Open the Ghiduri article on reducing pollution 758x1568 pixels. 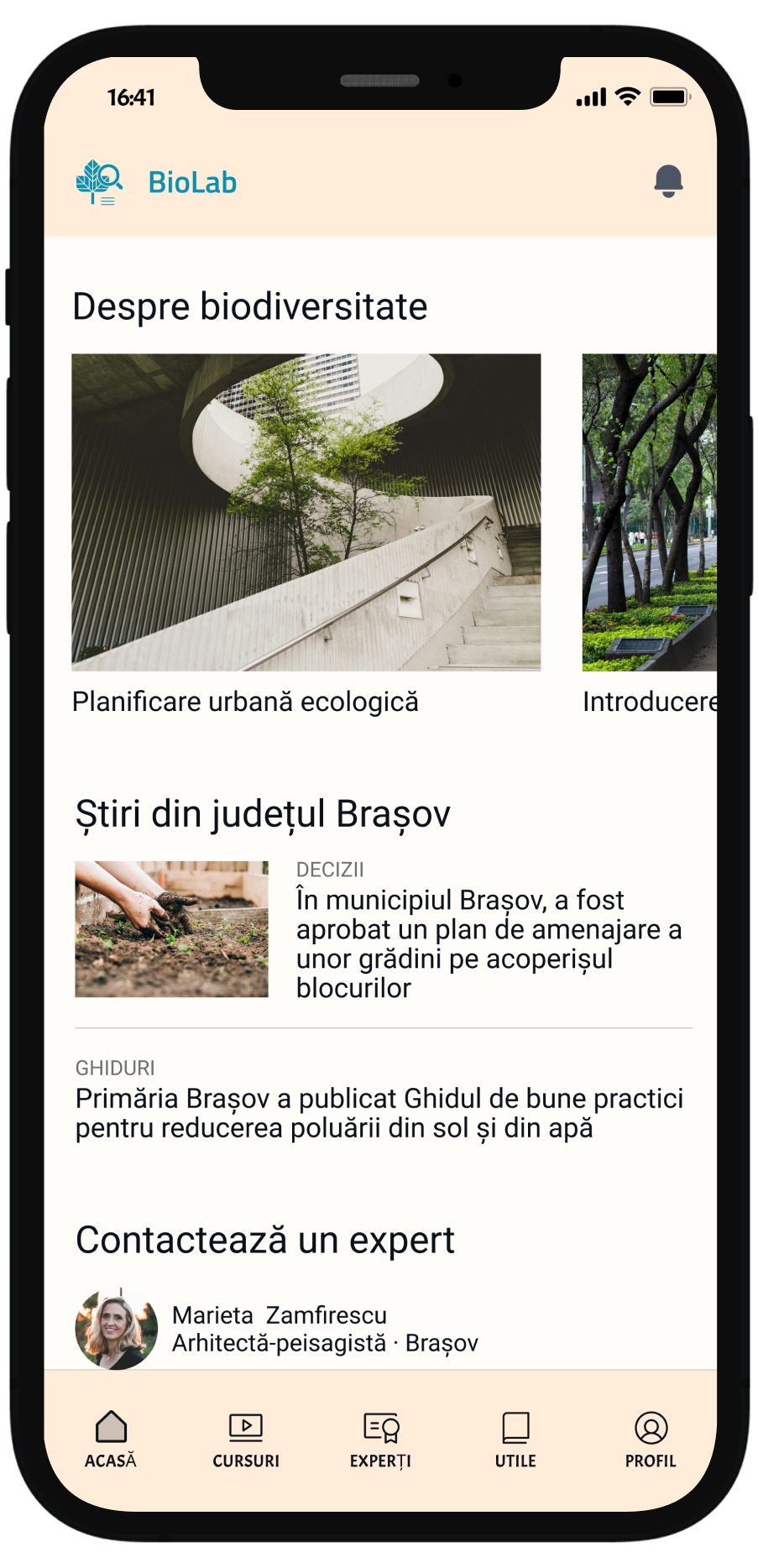pyautogui.click(x=379, y=1112)
